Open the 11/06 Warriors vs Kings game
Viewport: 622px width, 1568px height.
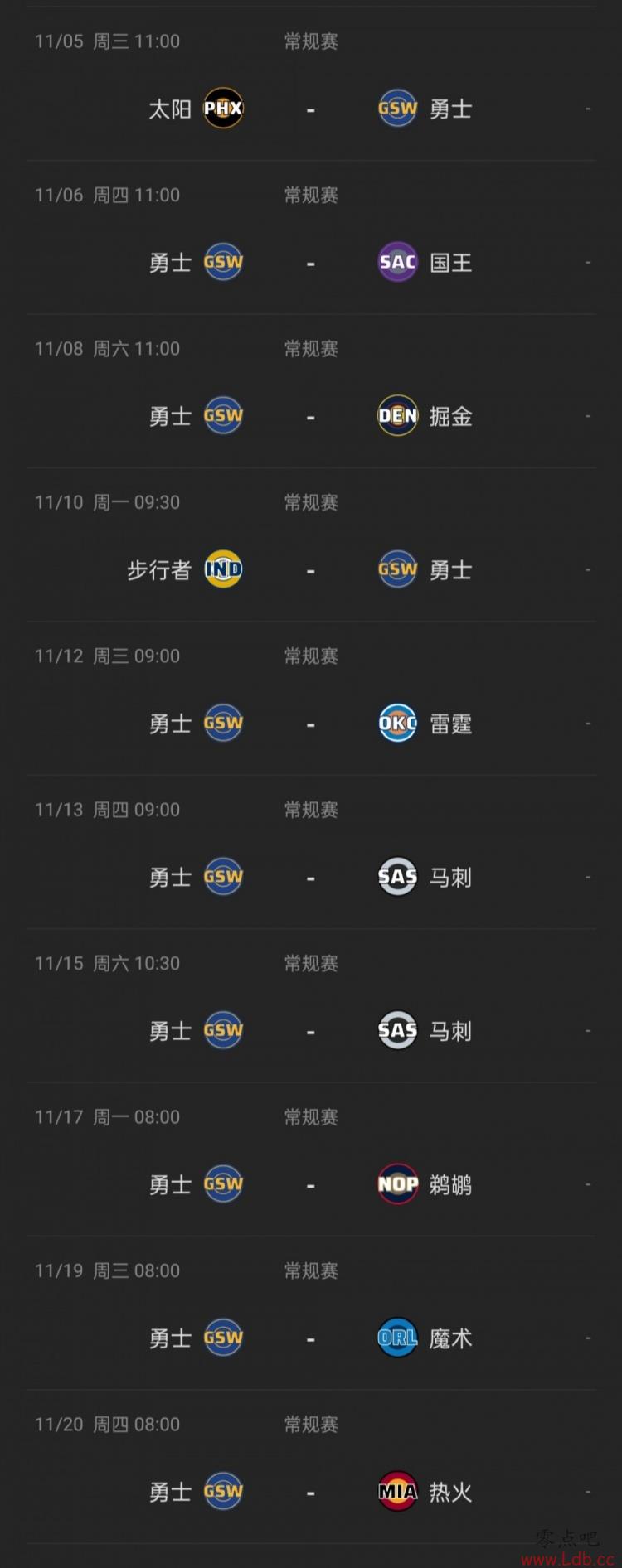[x=311, y=263]
